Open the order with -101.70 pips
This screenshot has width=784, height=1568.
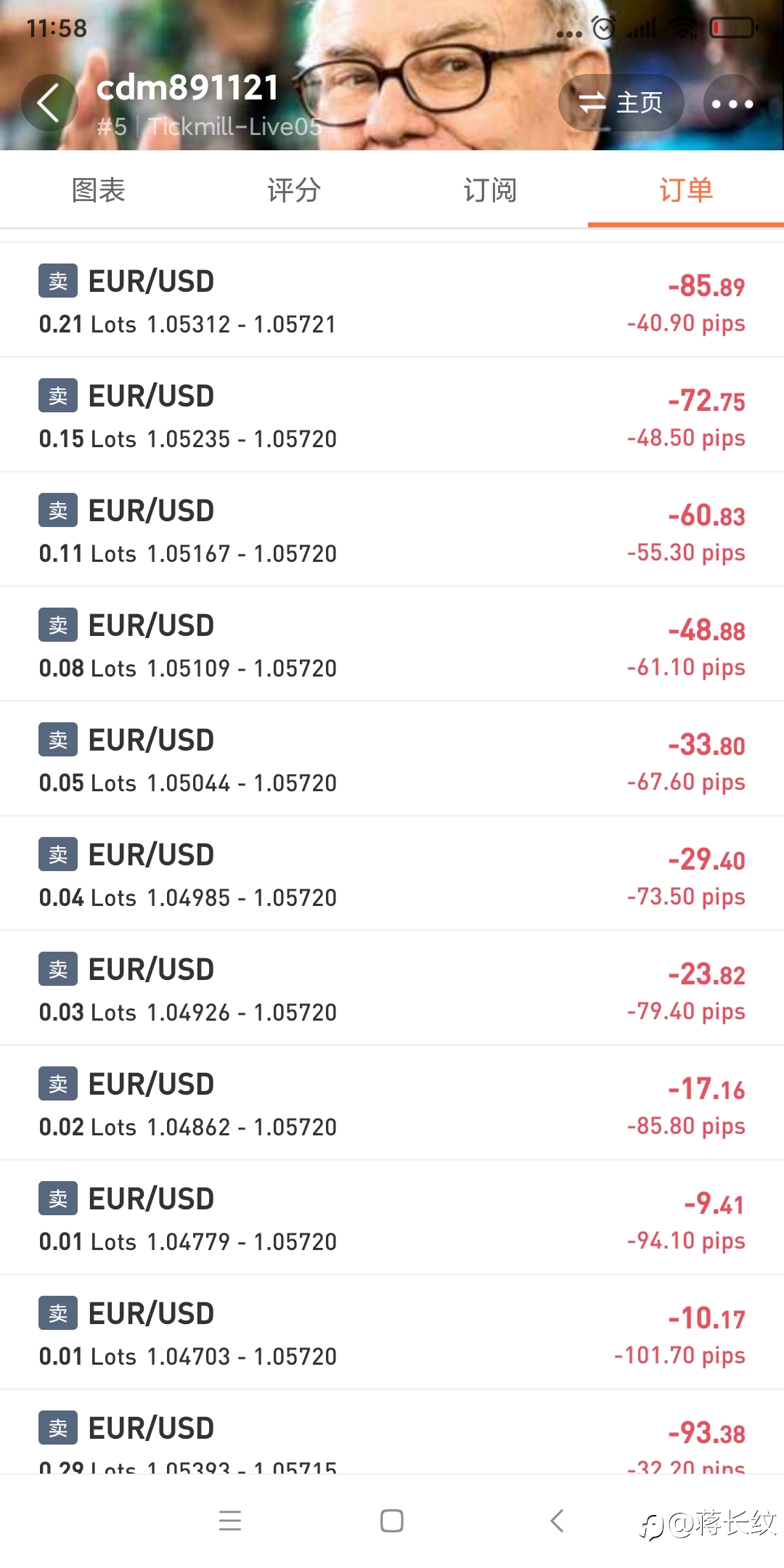(x=392, y=1333)
